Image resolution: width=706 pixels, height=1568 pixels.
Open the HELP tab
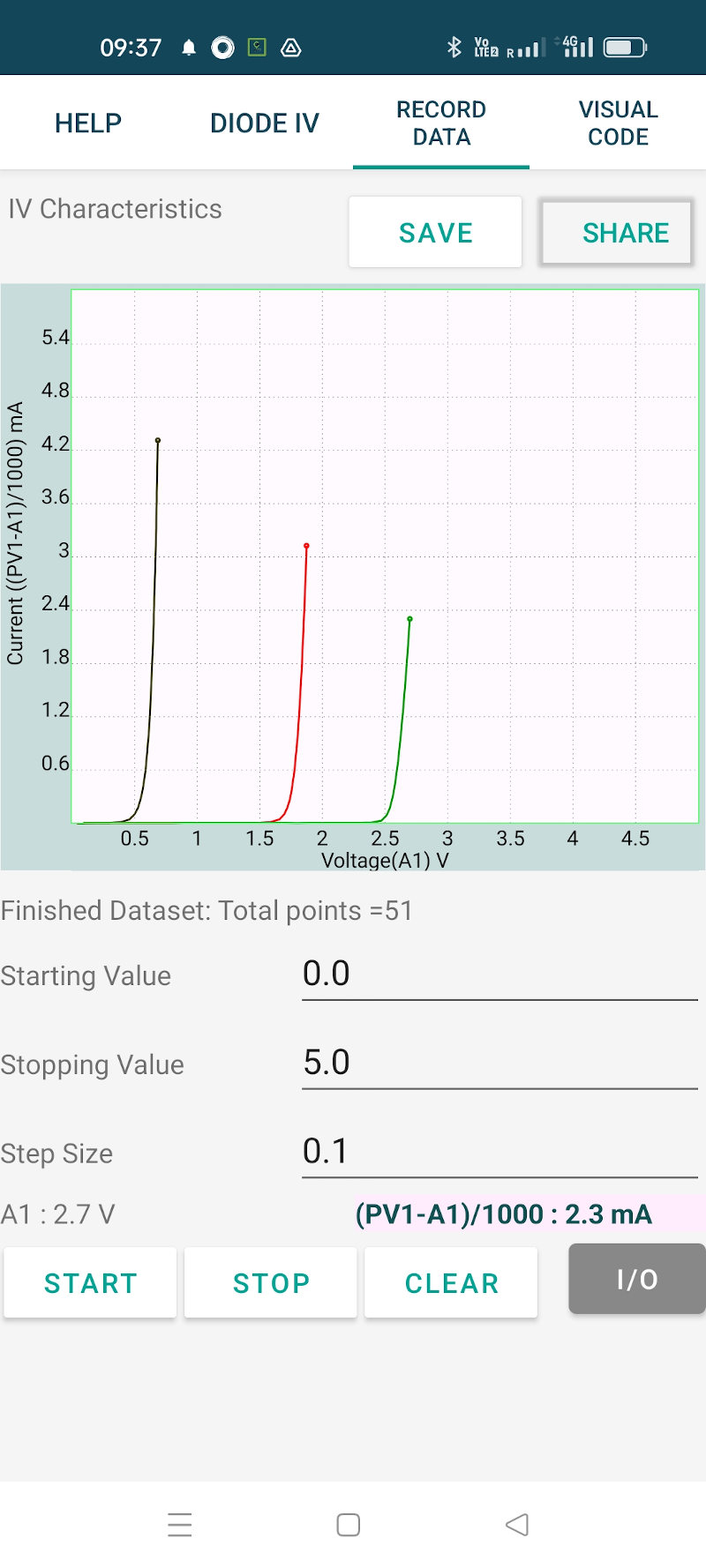(88, 123)
